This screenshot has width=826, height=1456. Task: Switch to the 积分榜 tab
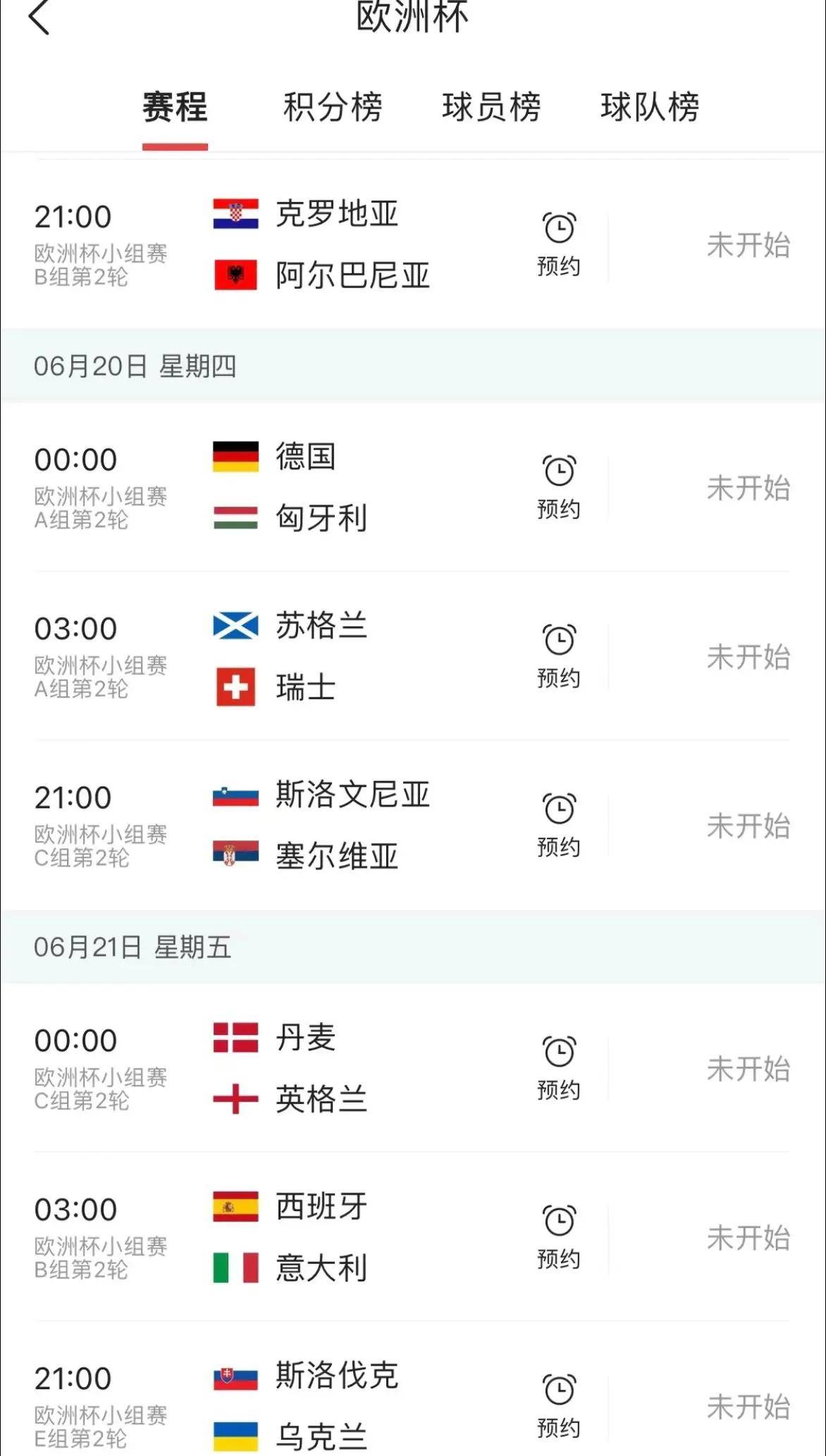[331, 106]
